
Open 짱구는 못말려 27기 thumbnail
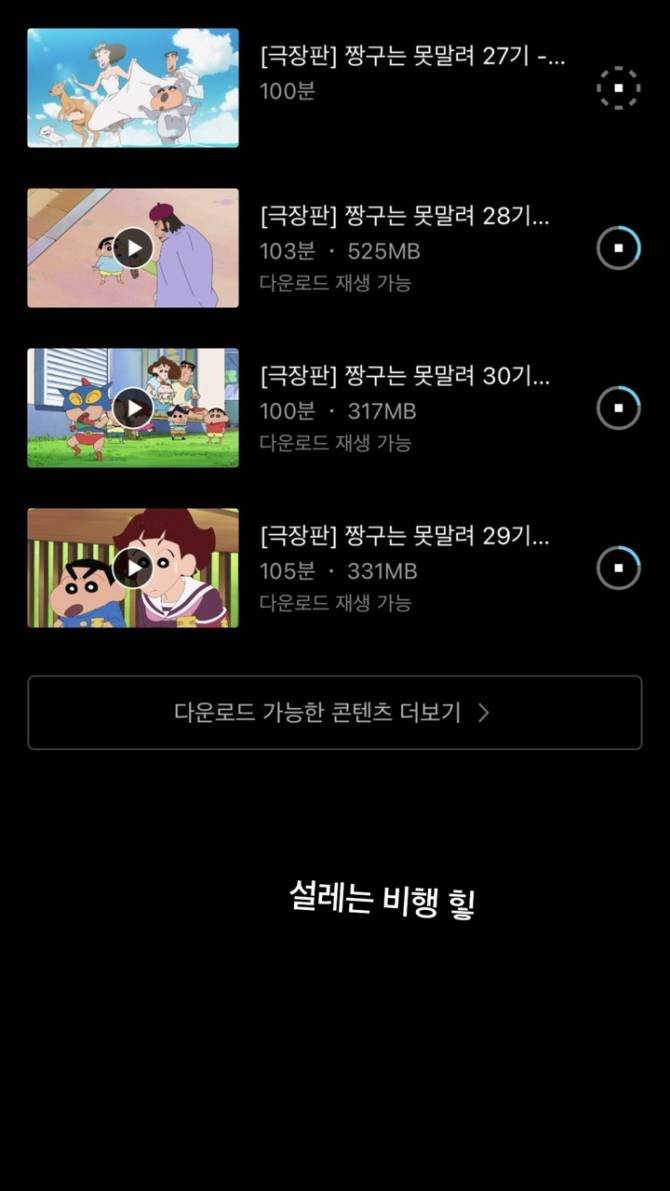click(x=133, y=88)
